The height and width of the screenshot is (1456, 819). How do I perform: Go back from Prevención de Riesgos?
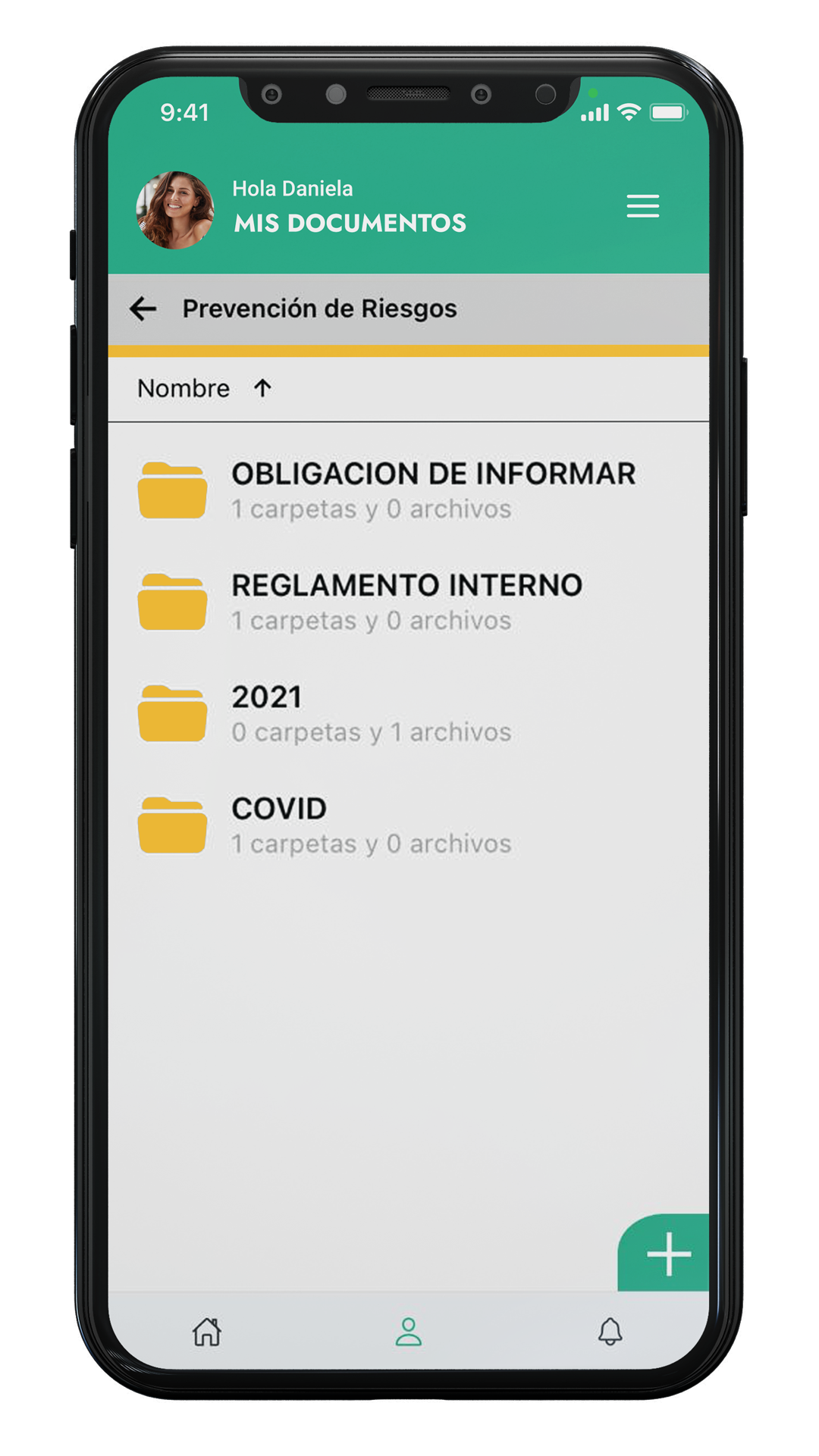click(143, 309)
